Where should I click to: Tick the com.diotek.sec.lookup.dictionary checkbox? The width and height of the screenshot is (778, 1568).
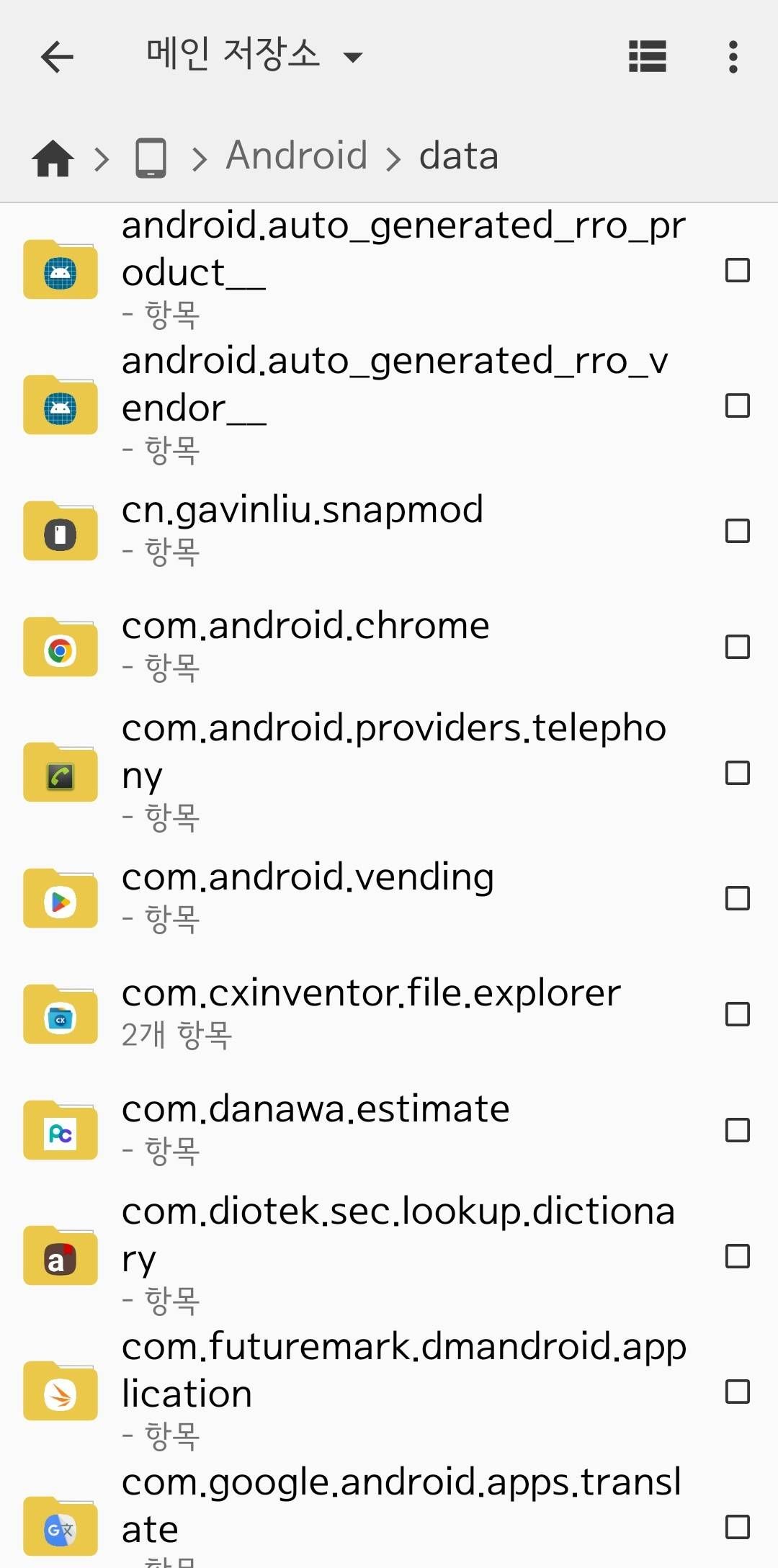(x=737, y=1255)
